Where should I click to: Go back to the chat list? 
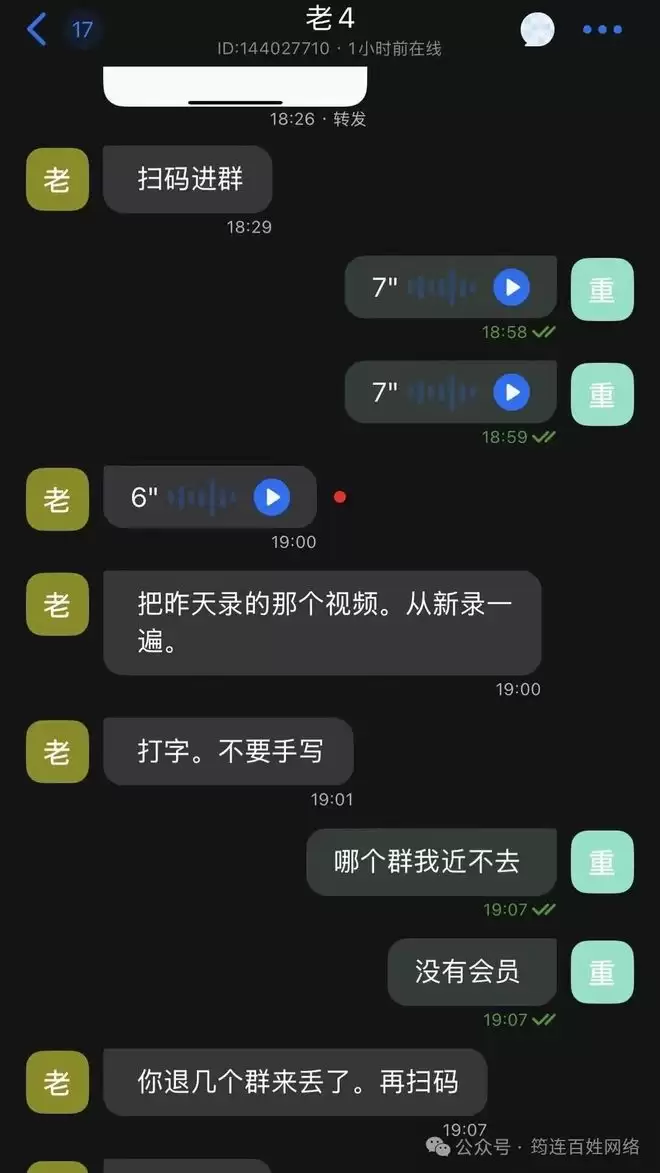(37, 29)
